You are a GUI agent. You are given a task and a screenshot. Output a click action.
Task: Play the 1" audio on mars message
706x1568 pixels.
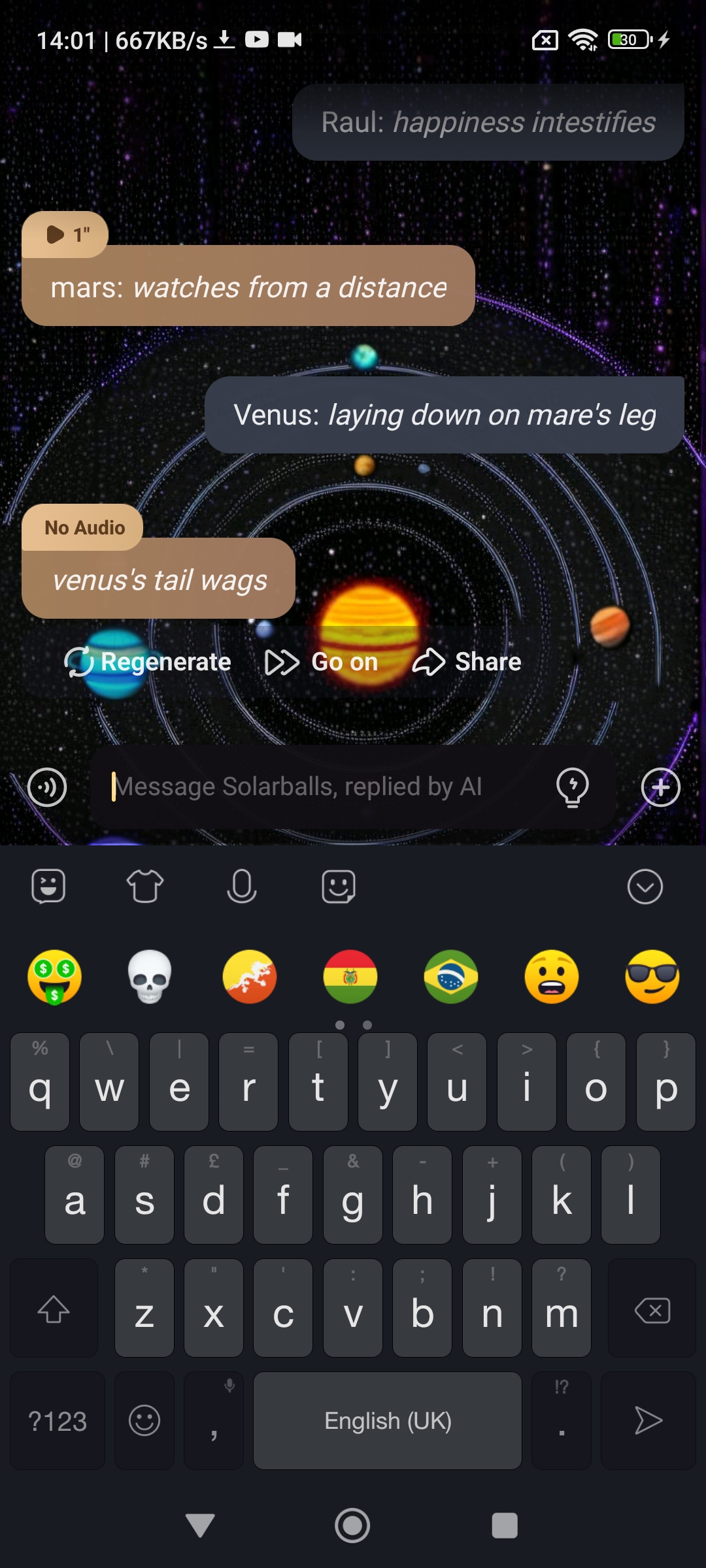(x=64, y=235)
